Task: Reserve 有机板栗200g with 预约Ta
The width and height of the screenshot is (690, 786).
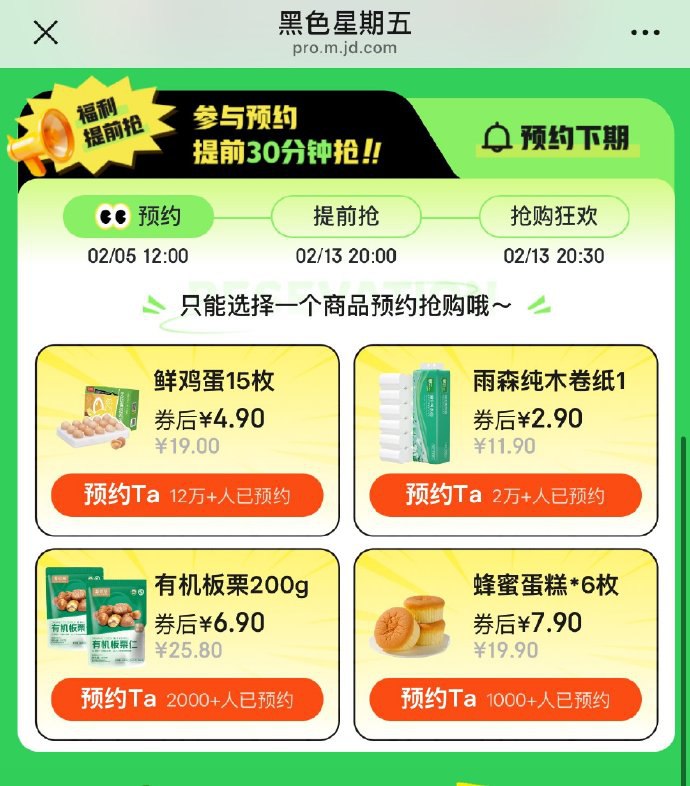Action: click(187, 699)
